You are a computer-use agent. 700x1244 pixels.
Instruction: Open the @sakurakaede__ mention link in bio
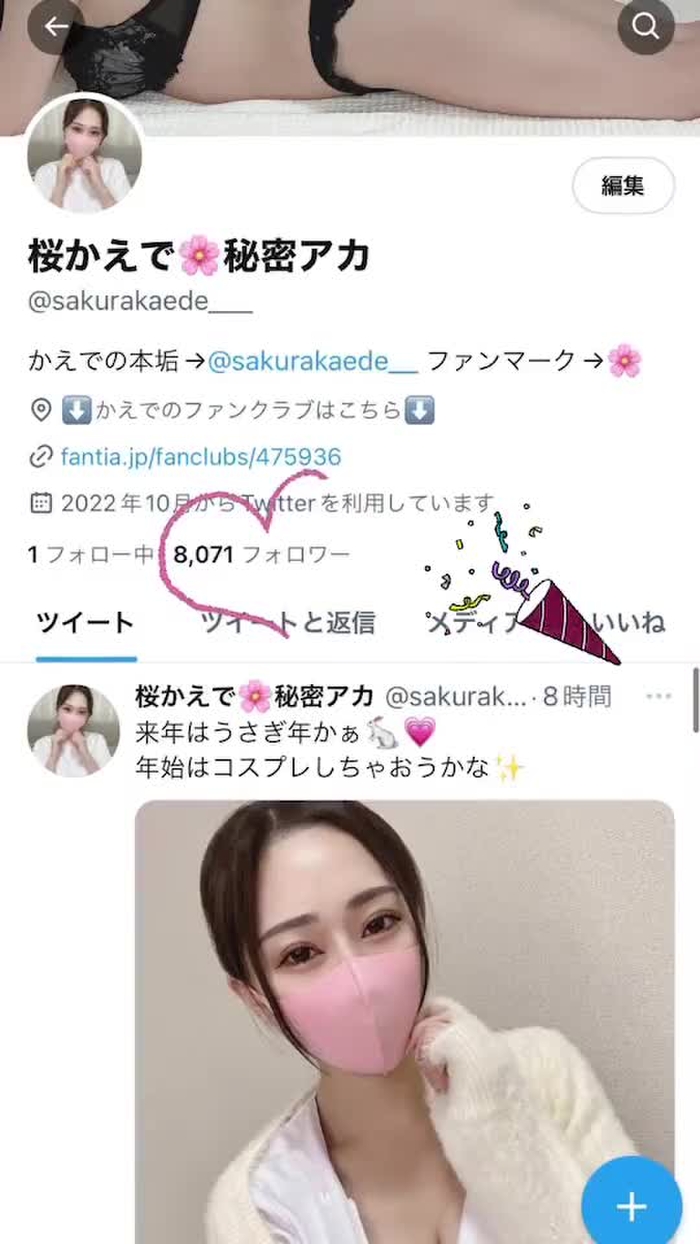(x=313, y=361)
